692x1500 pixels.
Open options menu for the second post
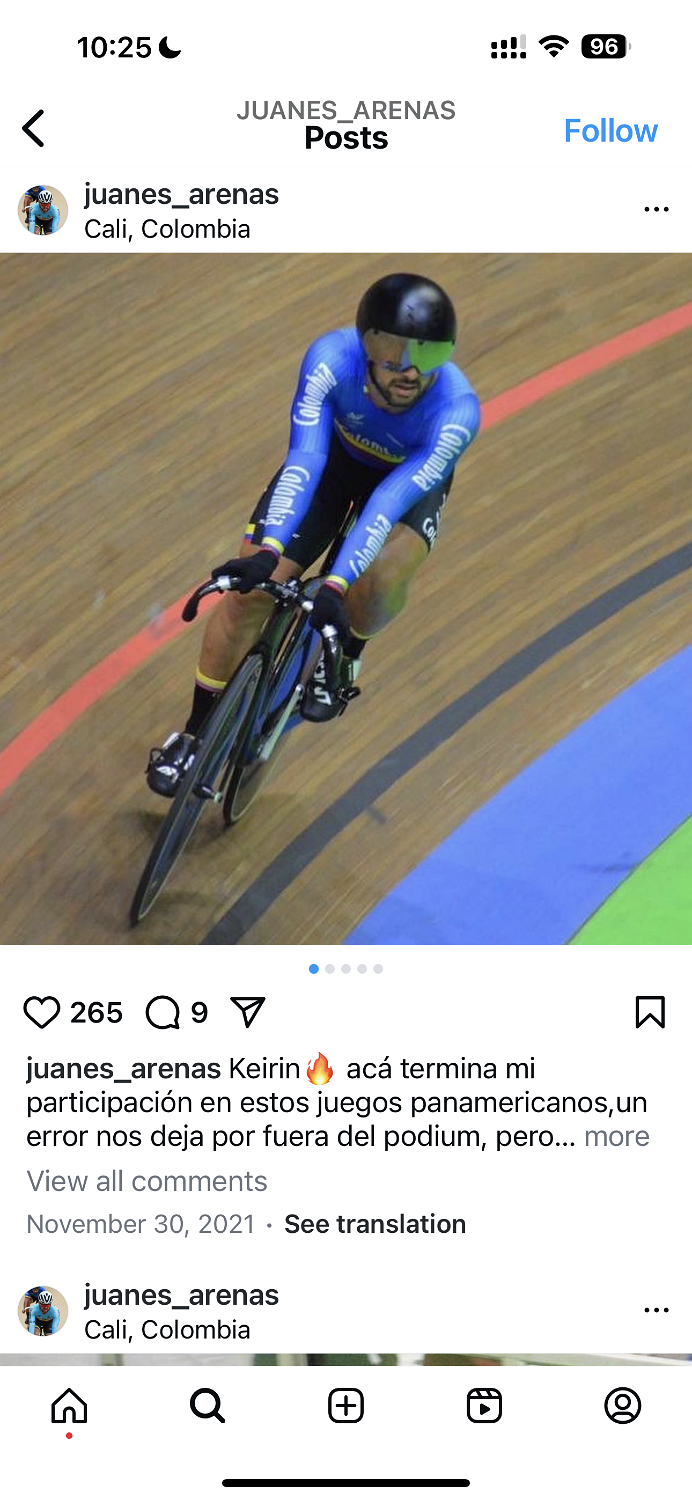(656, 1311)
